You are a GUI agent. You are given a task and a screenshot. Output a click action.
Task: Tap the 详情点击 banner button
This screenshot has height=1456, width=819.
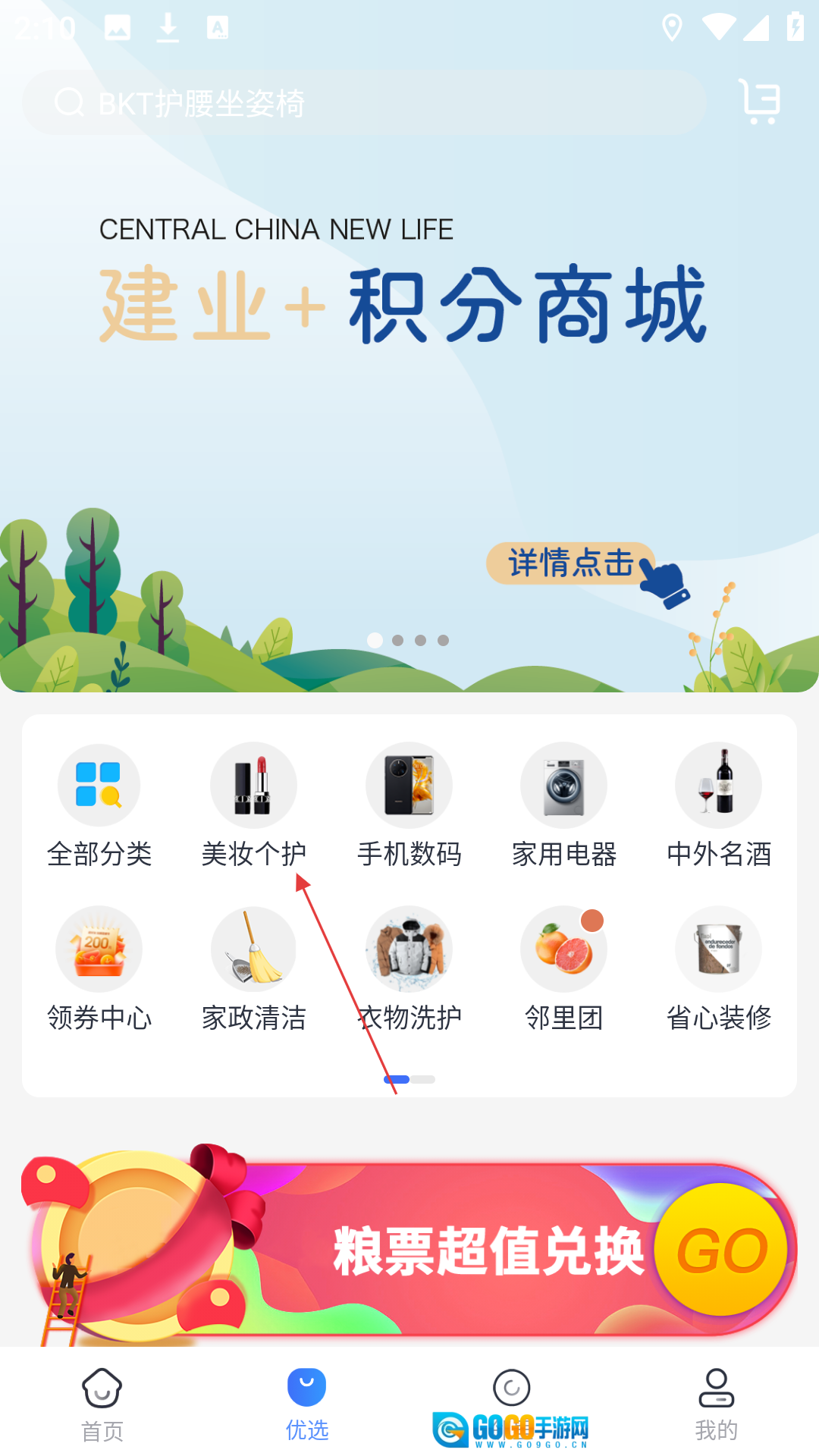click(x=571, y=563)
